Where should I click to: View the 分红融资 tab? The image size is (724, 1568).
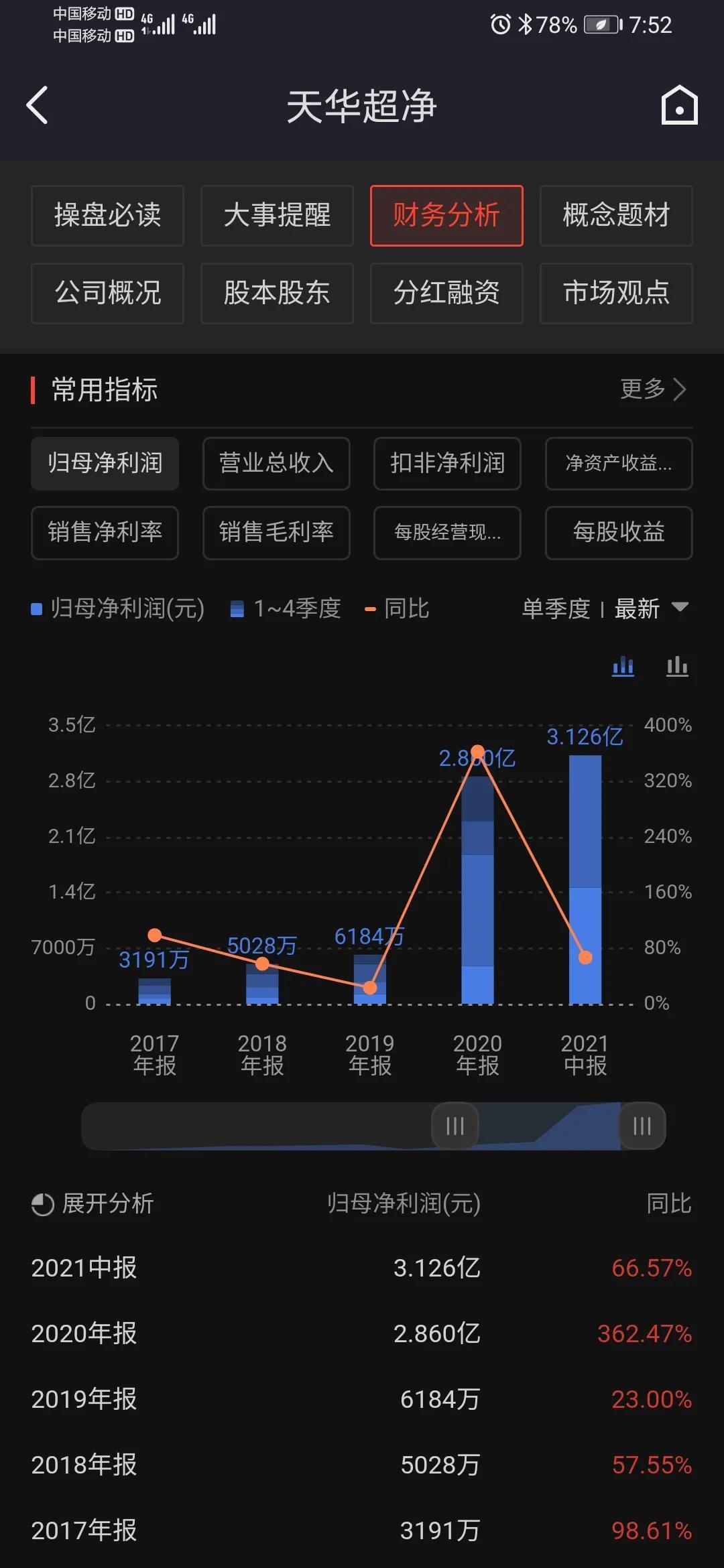coord(446,293)
